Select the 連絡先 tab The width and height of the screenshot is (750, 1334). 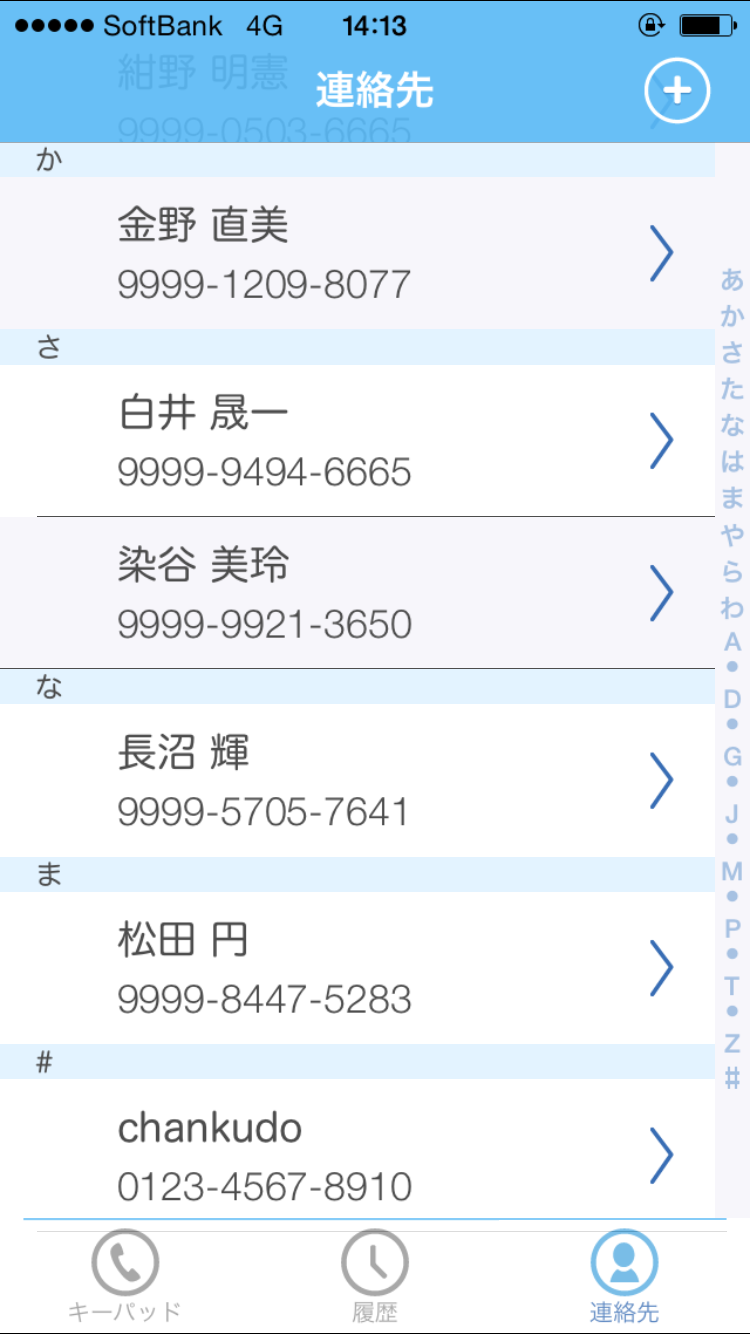tap(624, 1277)
